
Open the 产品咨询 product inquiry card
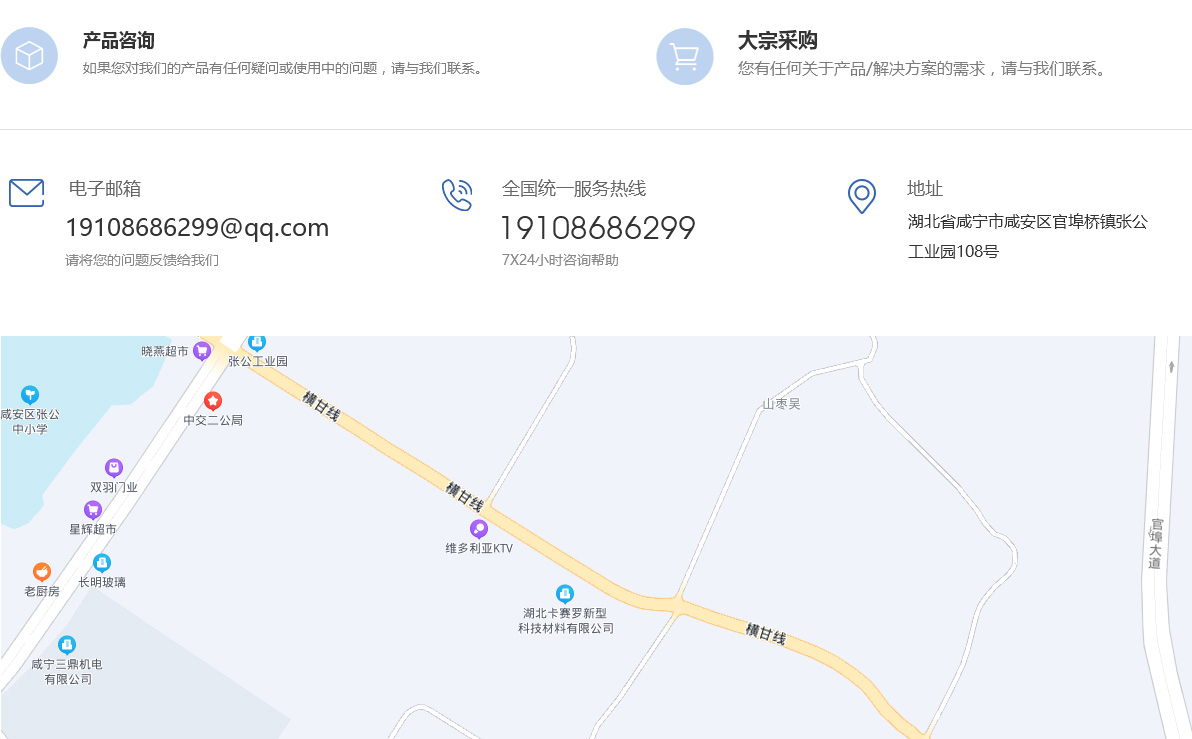118,42
